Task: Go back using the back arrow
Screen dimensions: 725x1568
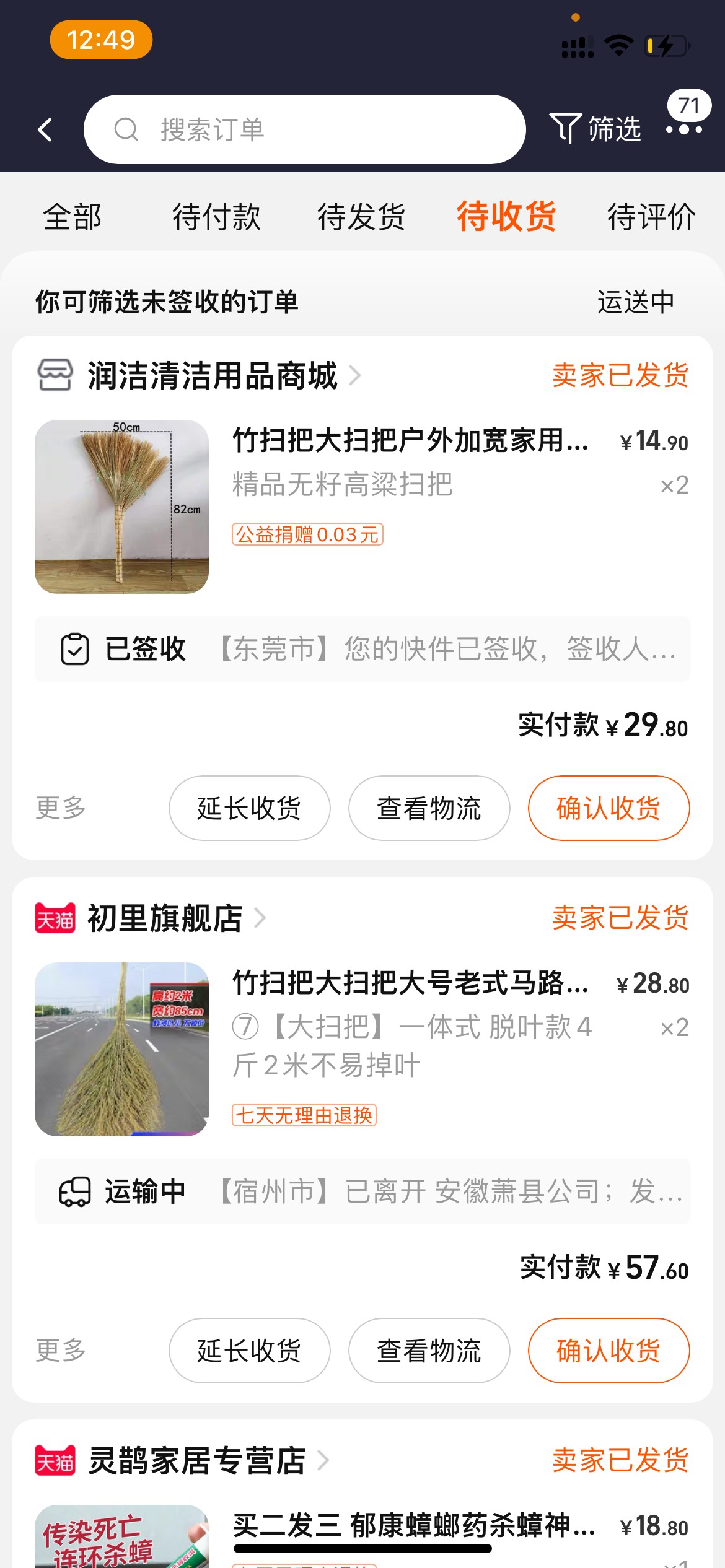Action: coord(45,130)
